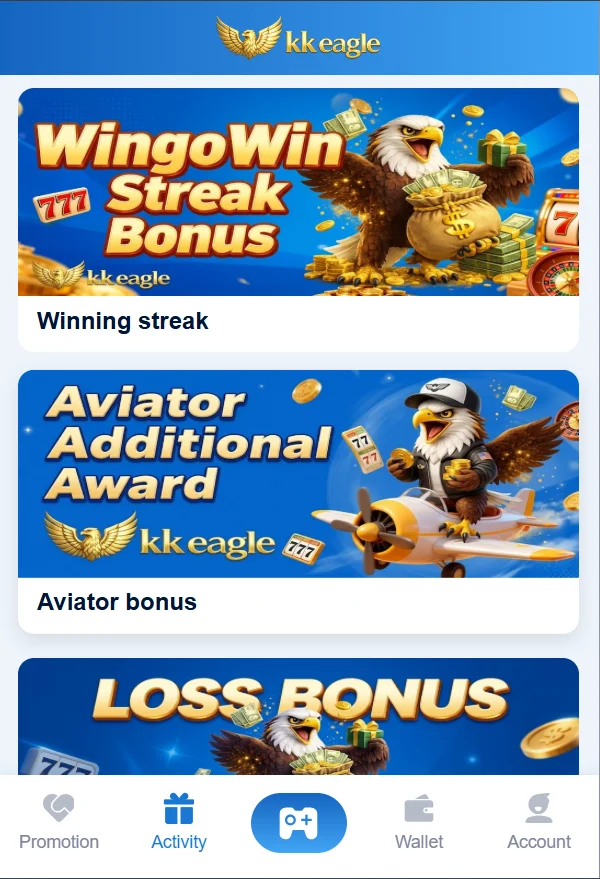Switch to the Promotion tab

[x=59, y=822]
